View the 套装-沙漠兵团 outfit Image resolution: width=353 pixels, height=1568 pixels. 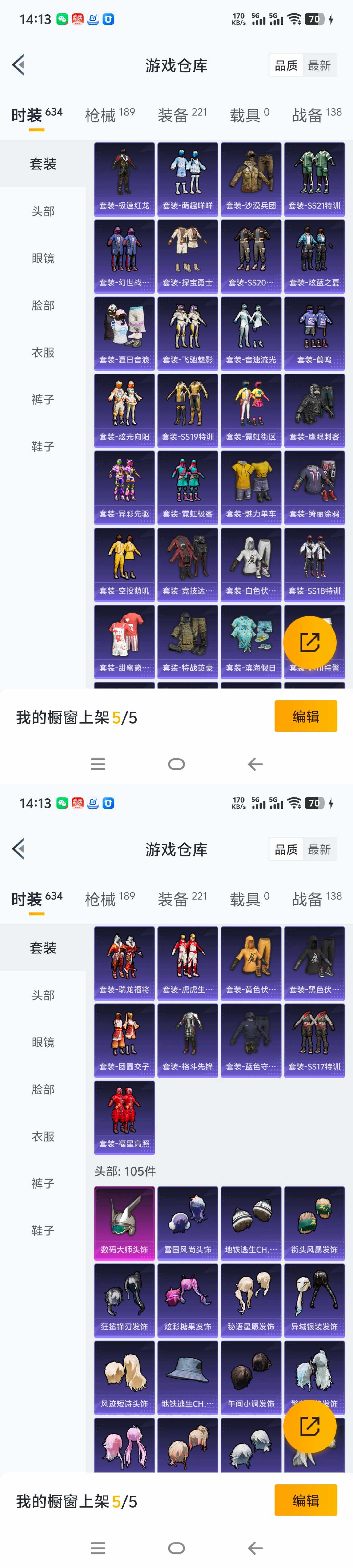tap(251, 179)
